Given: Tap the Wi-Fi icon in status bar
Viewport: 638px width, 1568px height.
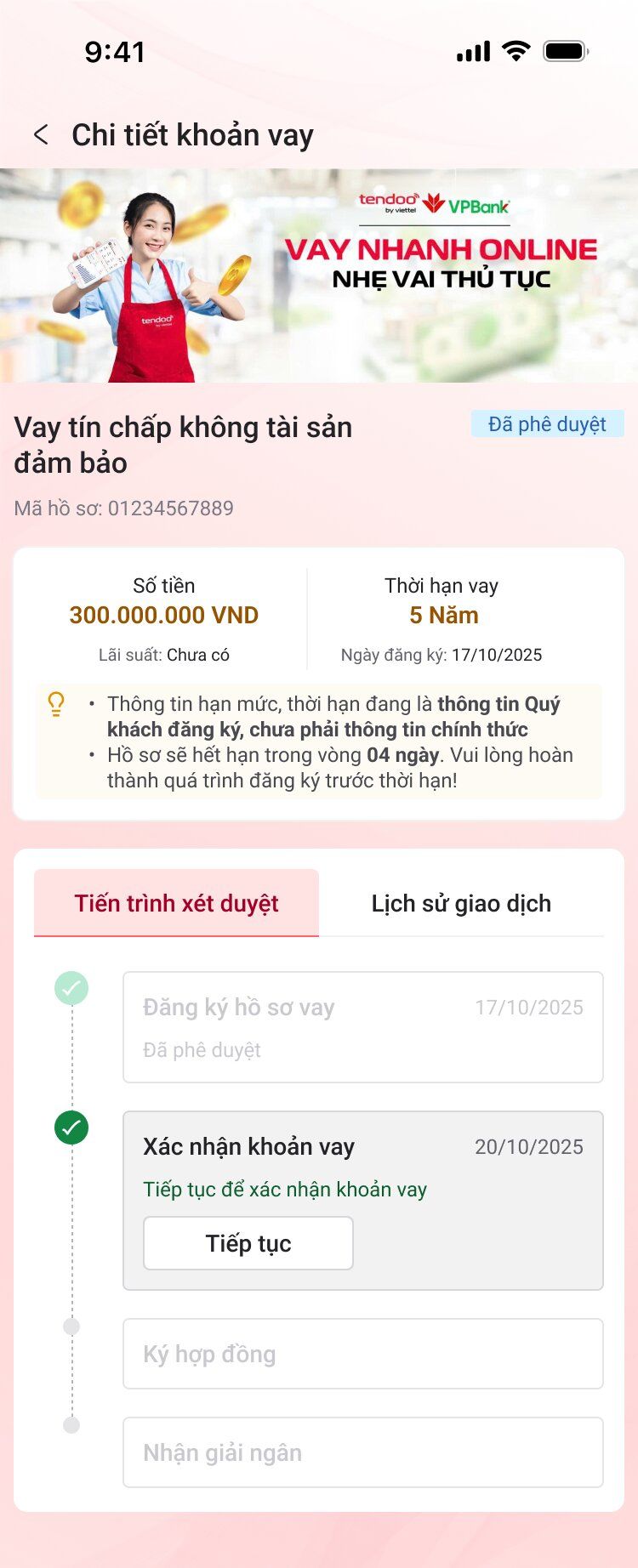Looking at the screenshot, I should 516,49.
